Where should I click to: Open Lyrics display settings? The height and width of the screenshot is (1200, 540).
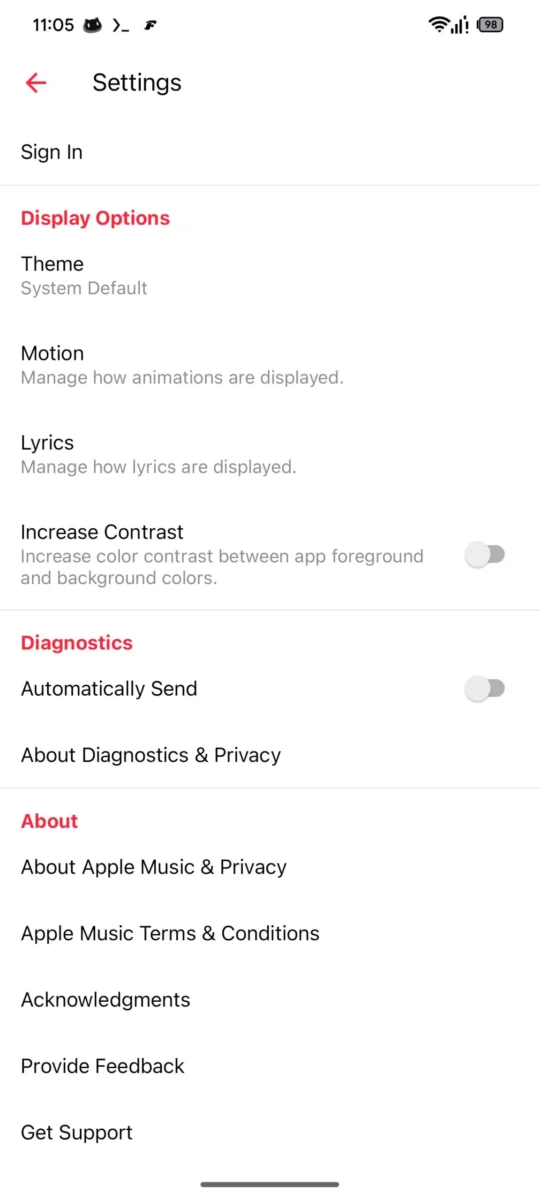coord(270,454)
